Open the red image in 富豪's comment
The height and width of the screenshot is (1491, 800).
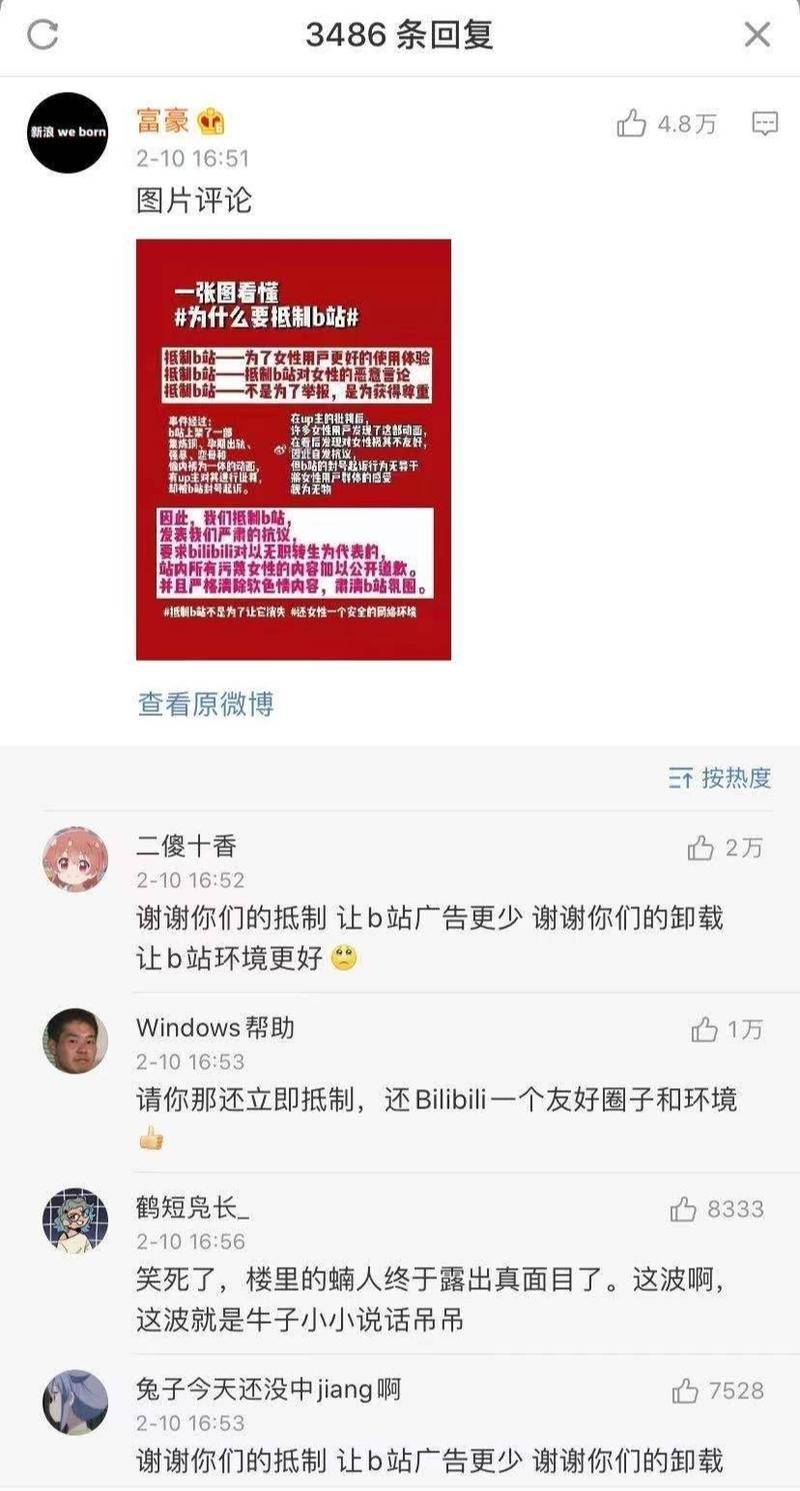tap(293, 449)
